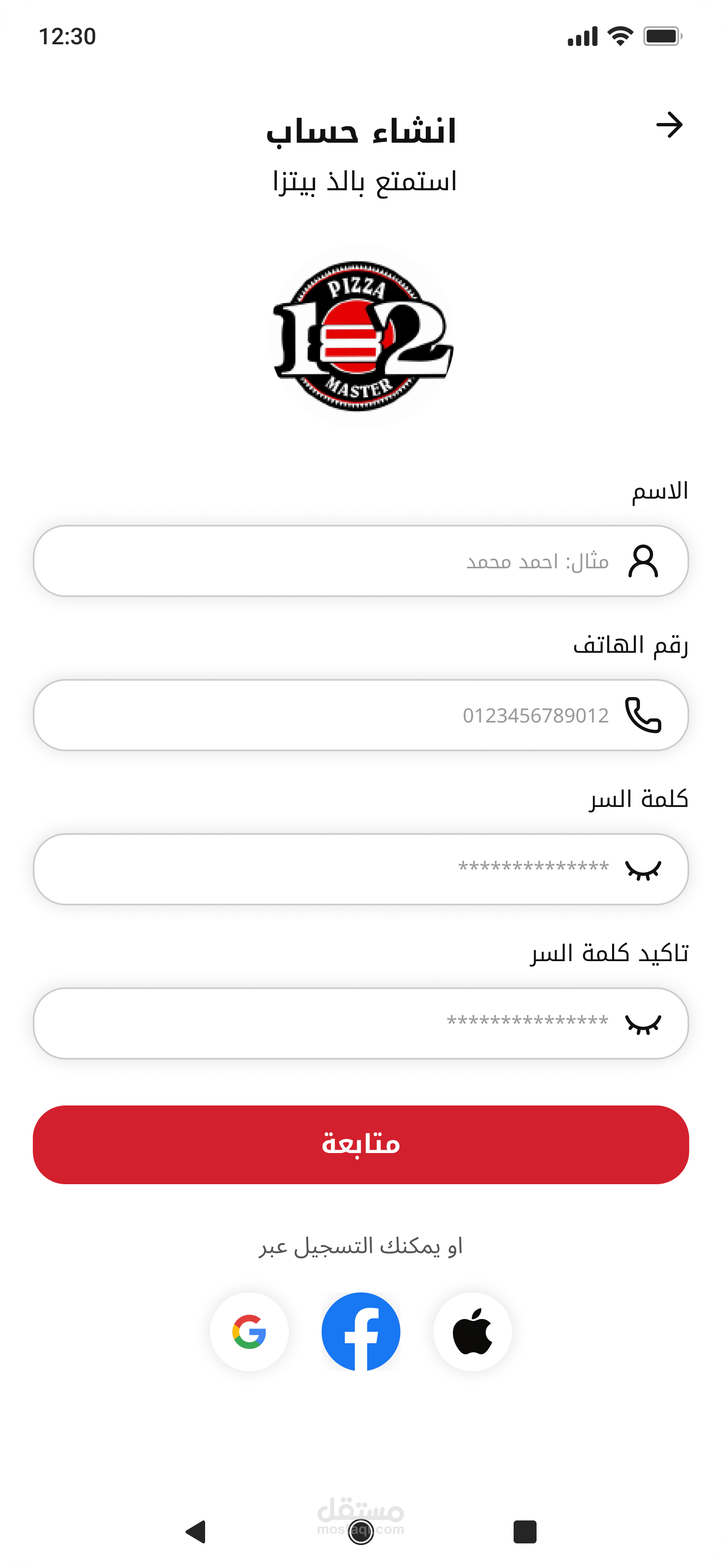Focus the confirm password field (تاكيد كلمة السر)
The width and height of the screenshot is (722, 1568).
pos(329,1023)
